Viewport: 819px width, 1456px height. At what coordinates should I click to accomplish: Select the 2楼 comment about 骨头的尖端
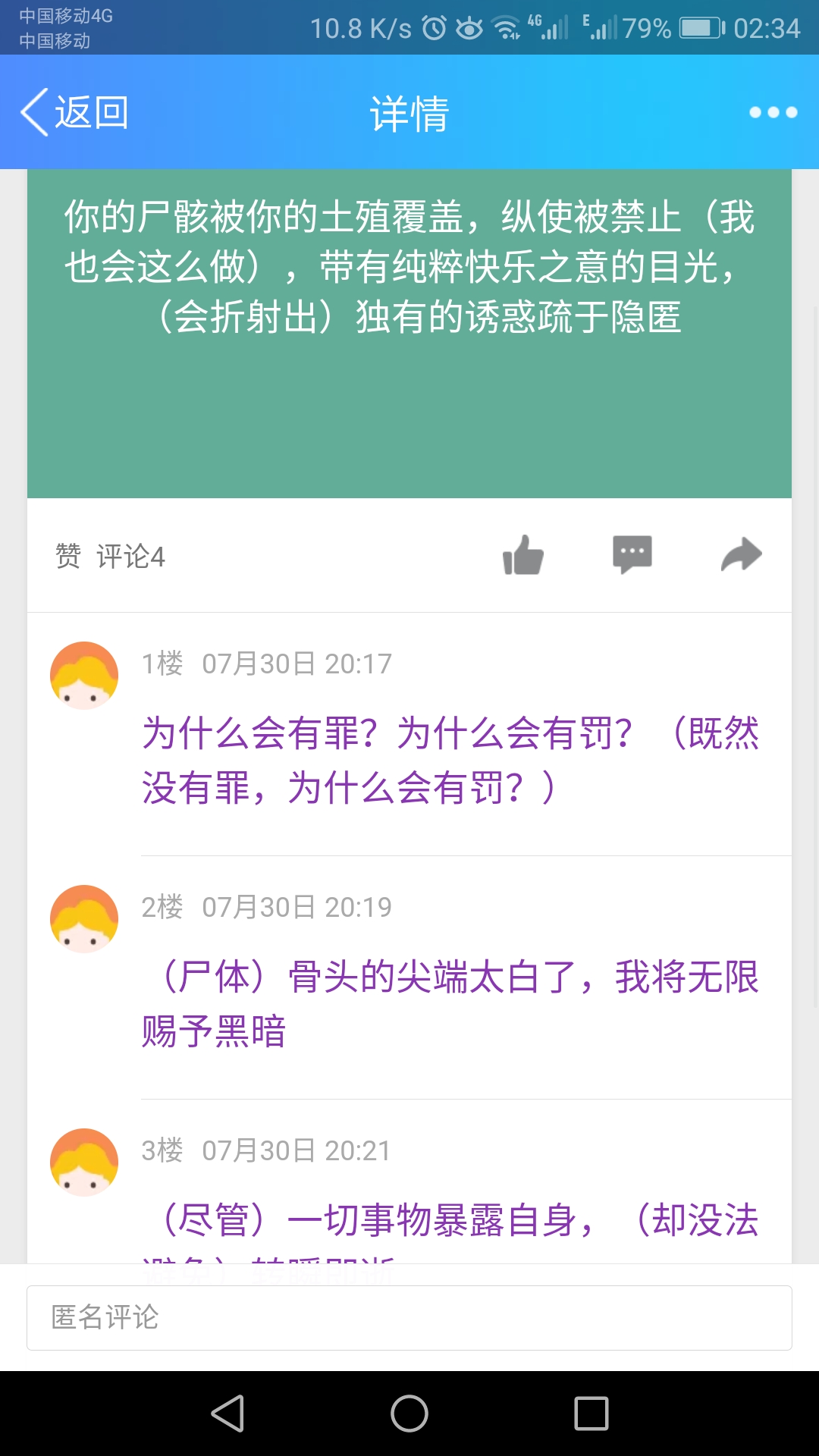450,1003
